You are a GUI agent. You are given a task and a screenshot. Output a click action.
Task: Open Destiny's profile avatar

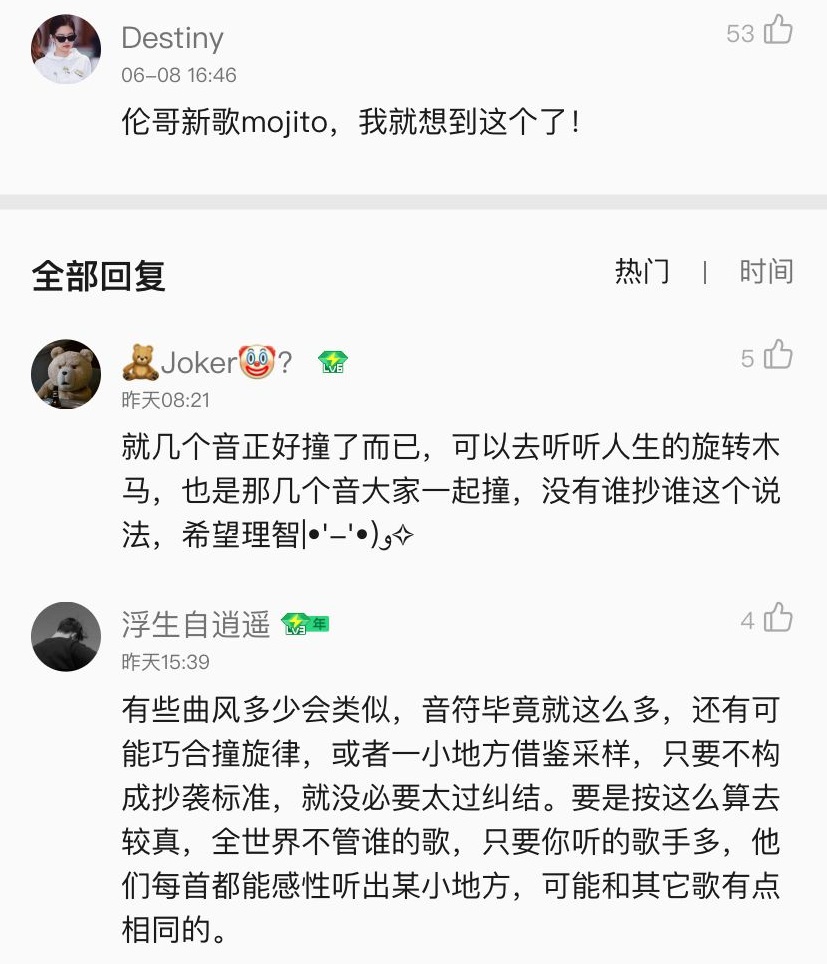click(66, 50)
